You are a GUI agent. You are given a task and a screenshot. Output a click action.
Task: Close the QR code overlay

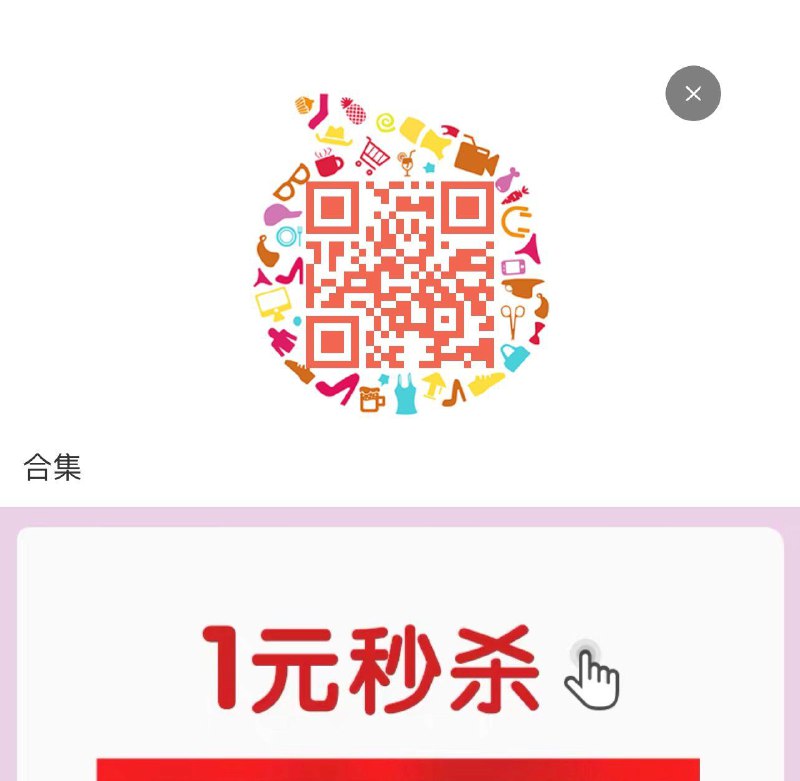693,94
